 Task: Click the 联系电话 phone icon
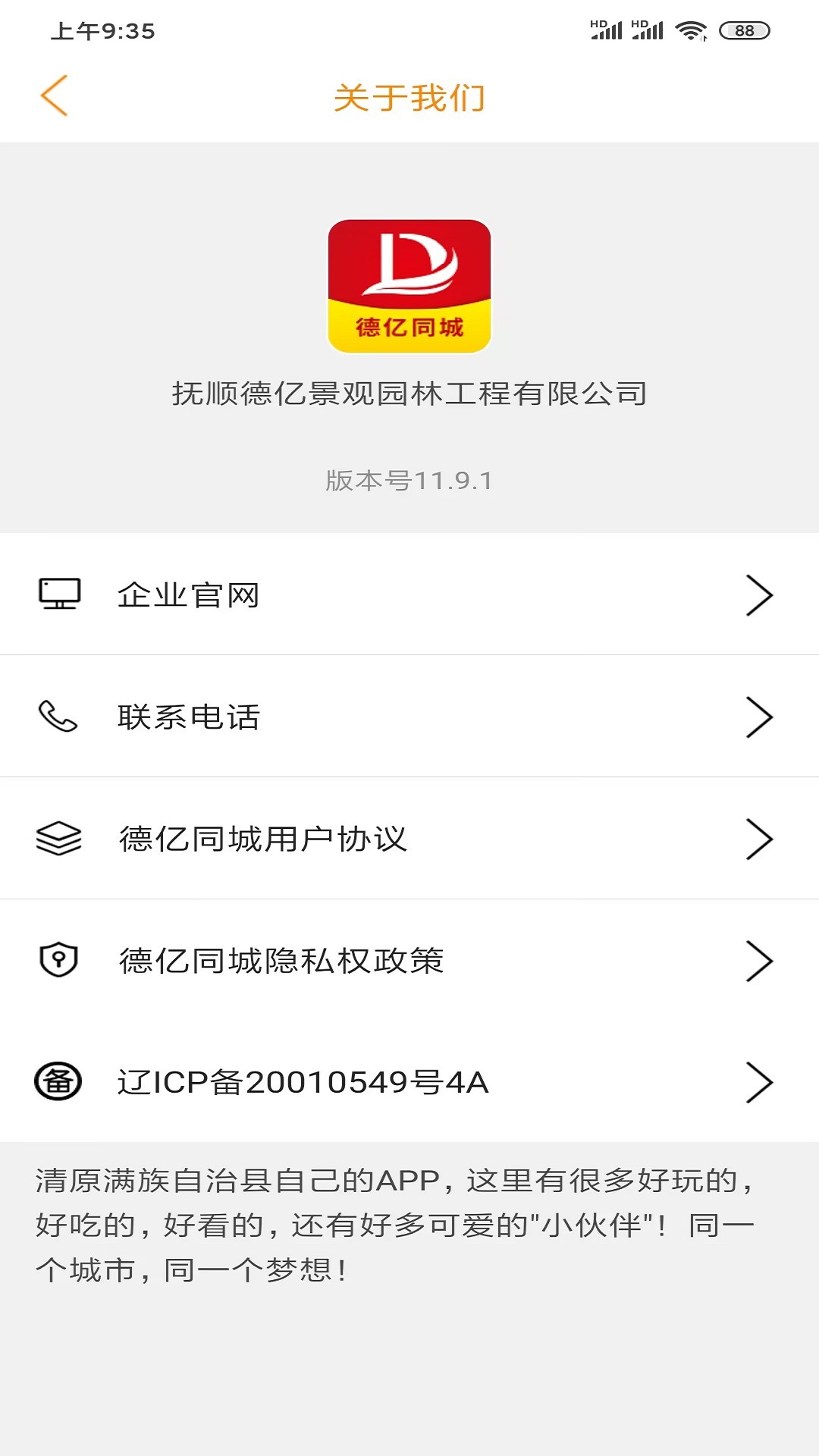pos(57,717)
